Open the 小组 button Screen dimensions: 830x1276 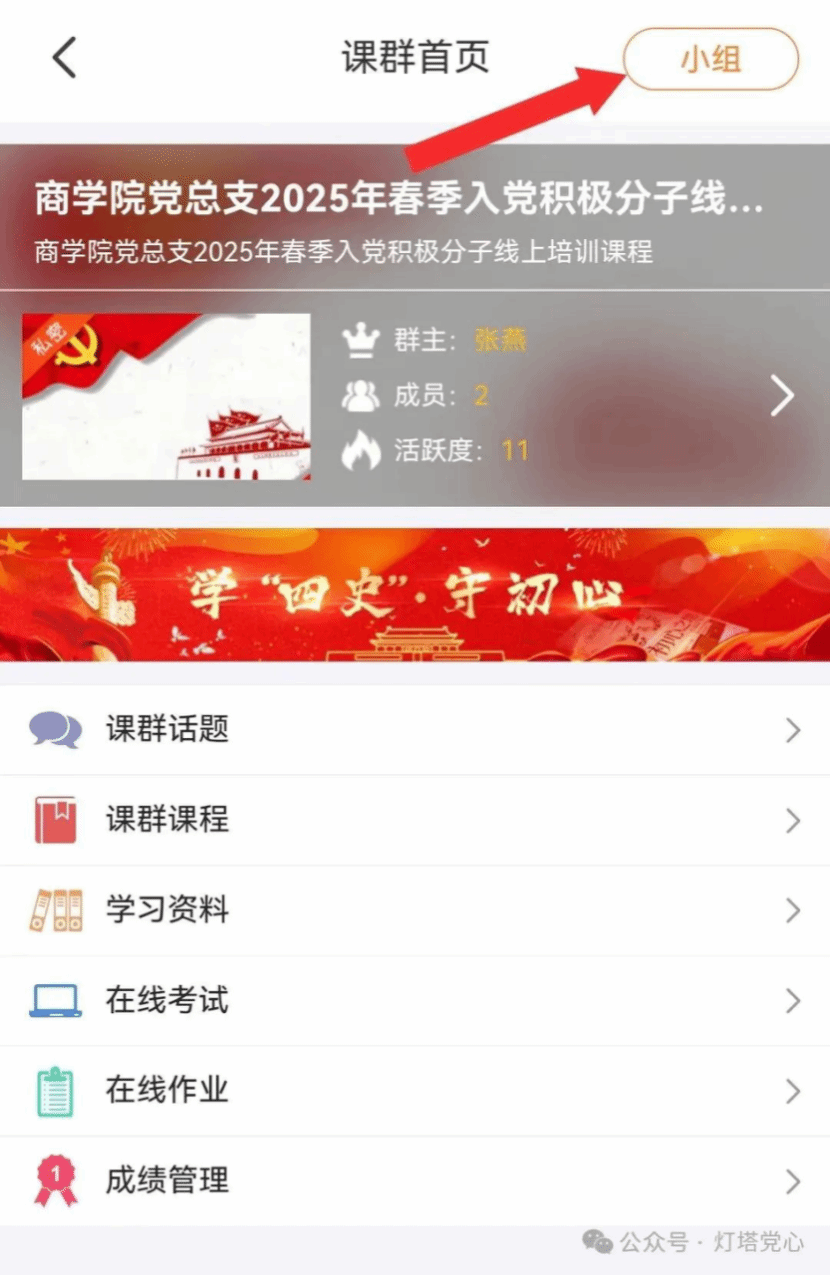coord(710,59)
